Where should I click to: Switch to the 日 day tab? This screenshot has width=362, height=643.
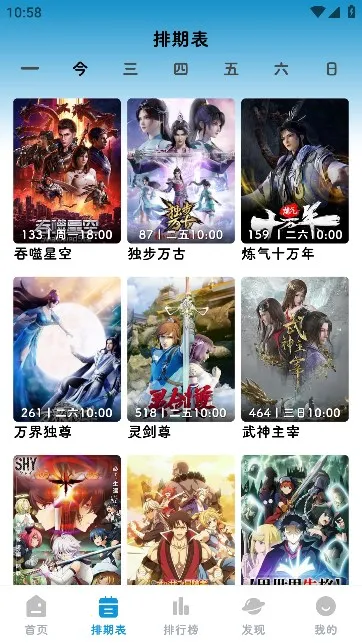tap(332, 69)
